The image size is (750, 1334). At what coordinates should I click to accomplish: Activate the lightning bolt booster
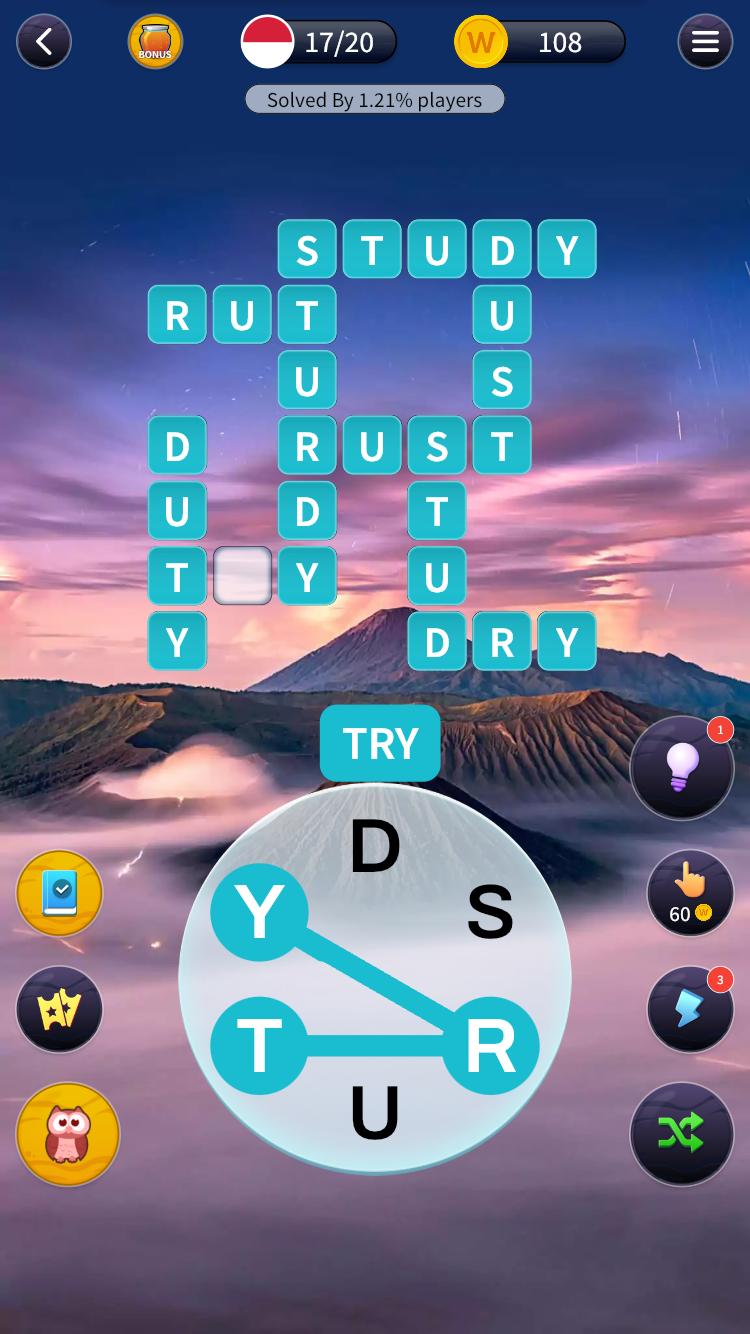pos(689,1009)
